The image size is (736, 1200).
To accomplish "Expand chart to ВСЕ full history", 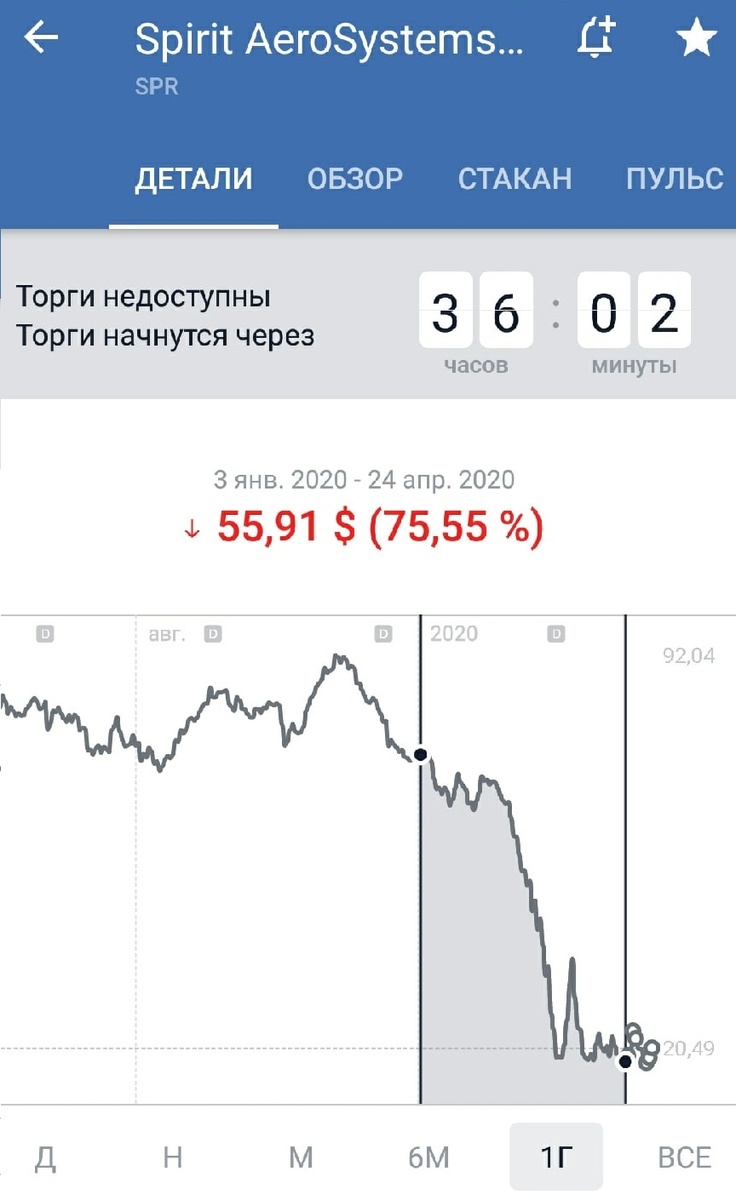I will tap(685, 1156).
